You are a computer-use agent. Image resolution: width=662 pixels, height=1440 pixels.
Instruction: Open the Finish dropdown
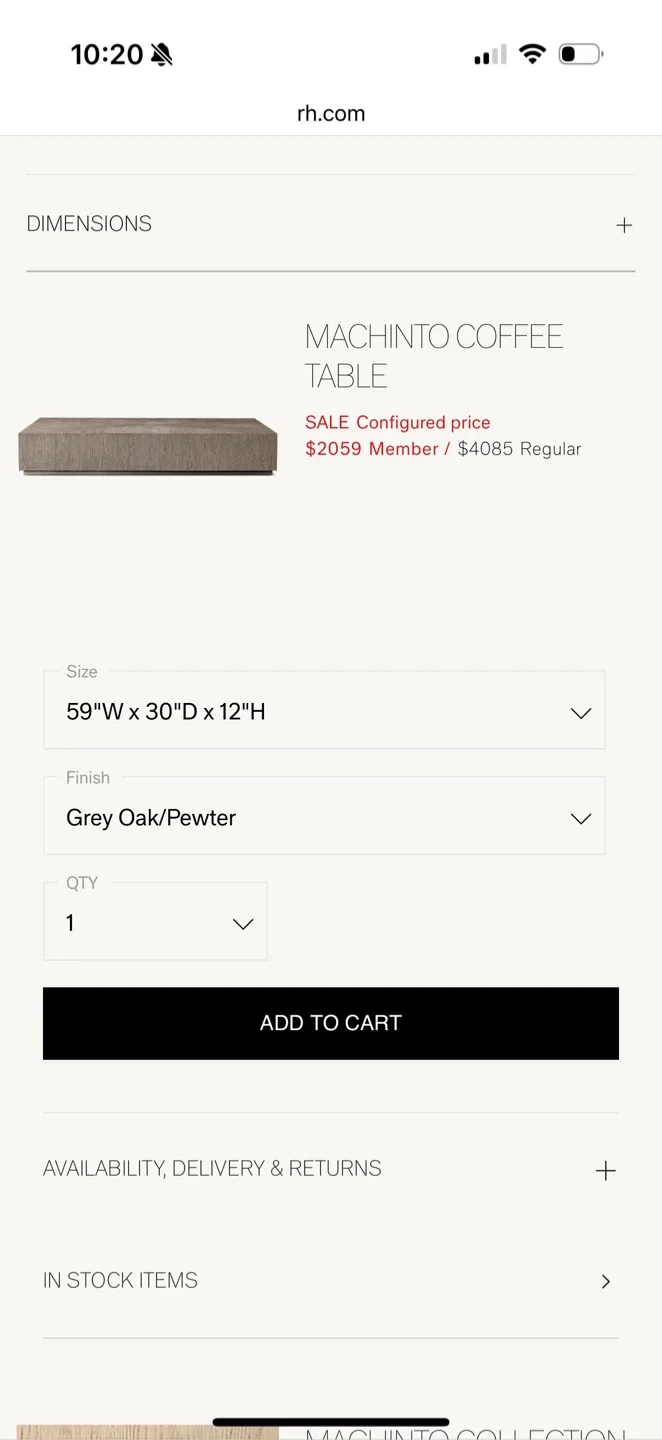324,817
